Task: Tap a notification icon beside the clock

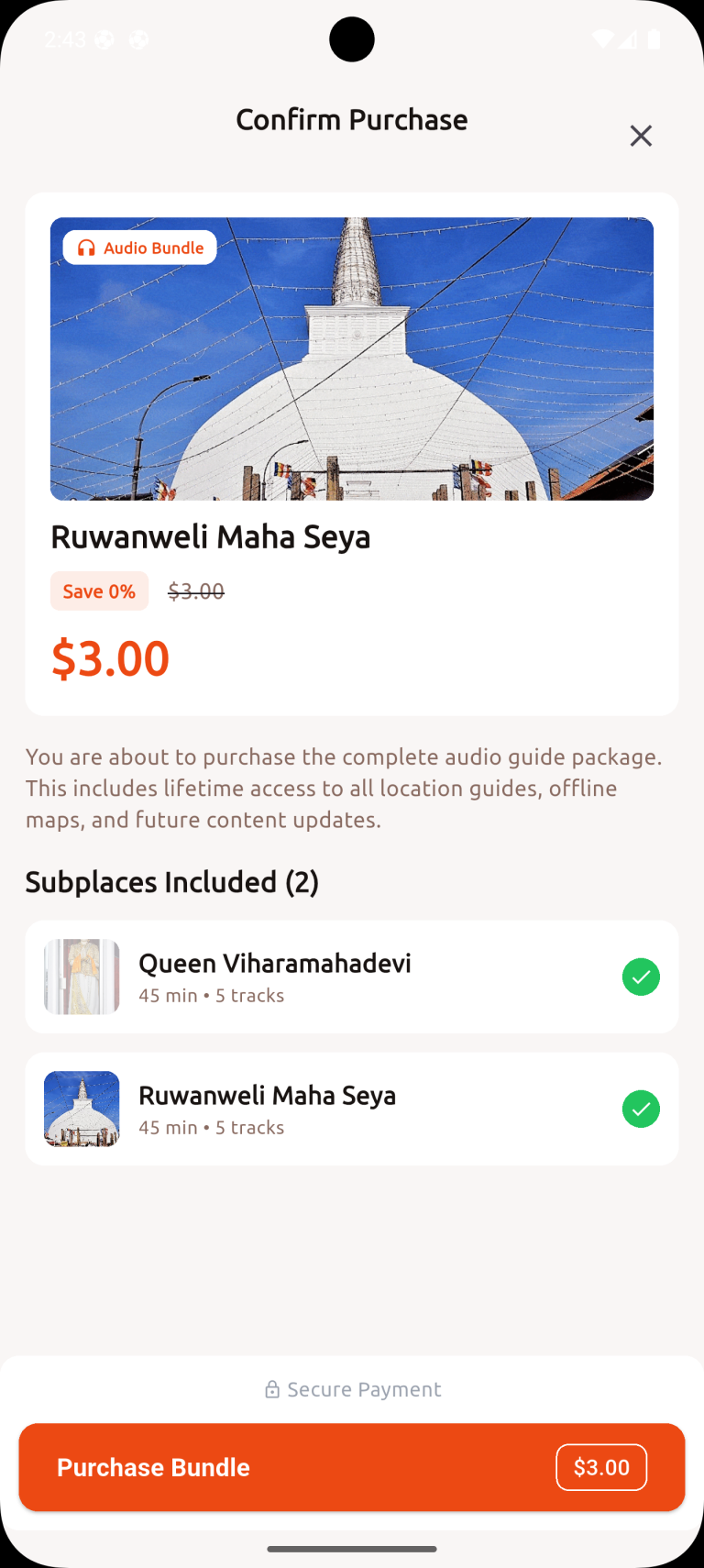Action: pos(104,39)
